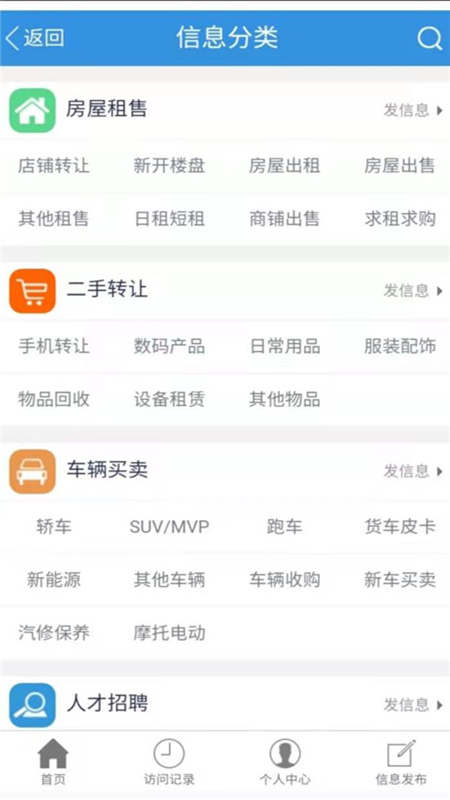This screenshot has width=450, height=800.
Task: Select the 店铺转让 subcategory
Action: click(x=54, y=165)
